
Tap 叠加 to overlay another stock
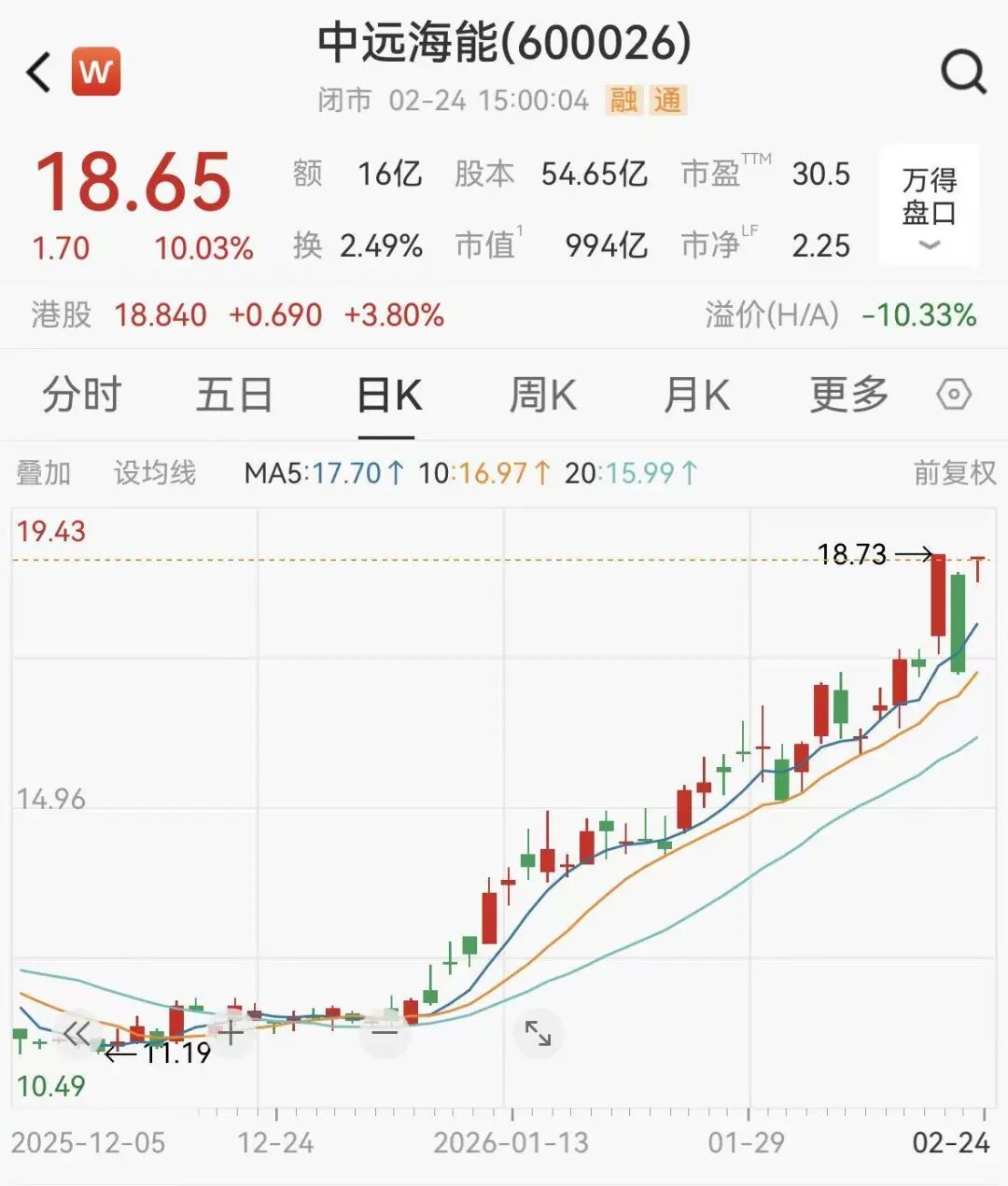coord(43,473)
